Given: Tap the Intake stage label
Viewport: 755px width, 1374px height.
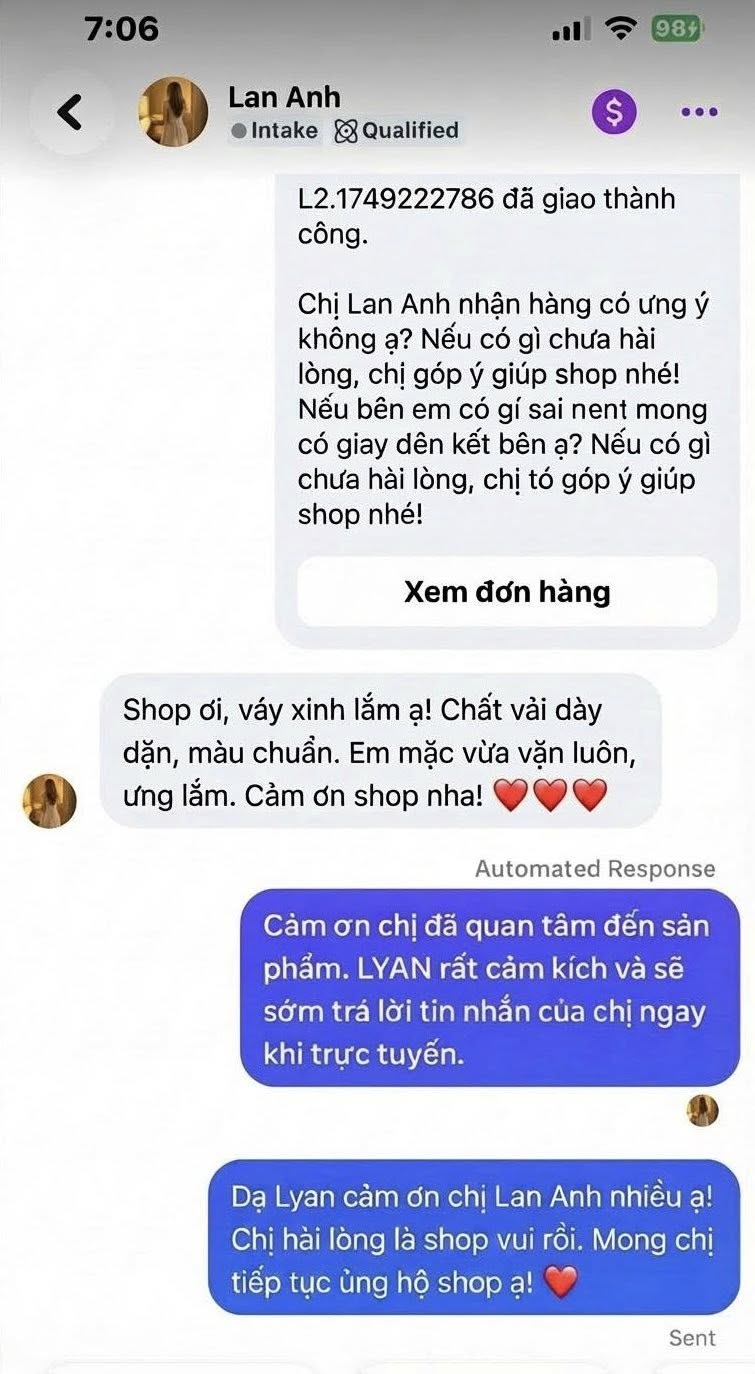Looking at the screenshot, I should [x=275, y=131].
